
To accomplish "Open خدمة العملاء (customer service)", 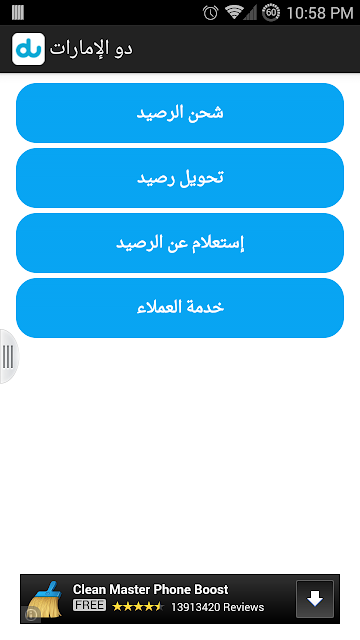I will (180, 308).
